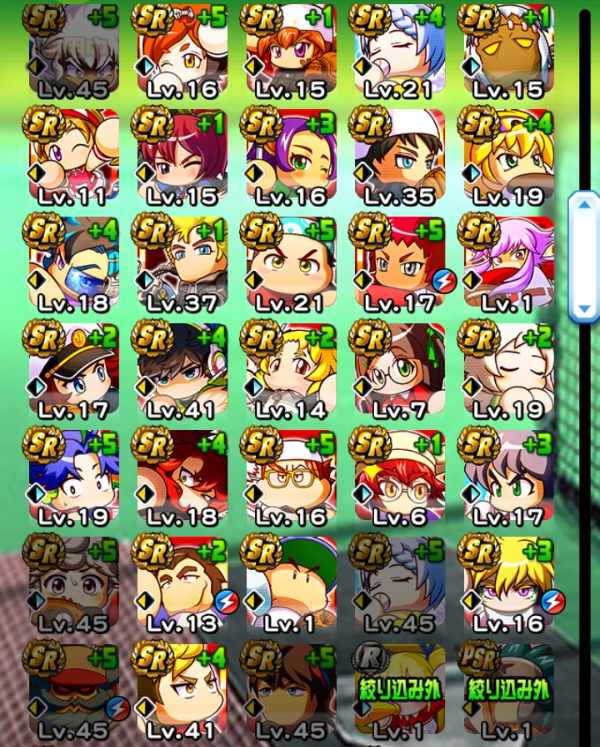Open the red-haired SR +4 card at Lv.18
Screen dimensions: 600x747
pyautogui.click(x=179, y=475)
